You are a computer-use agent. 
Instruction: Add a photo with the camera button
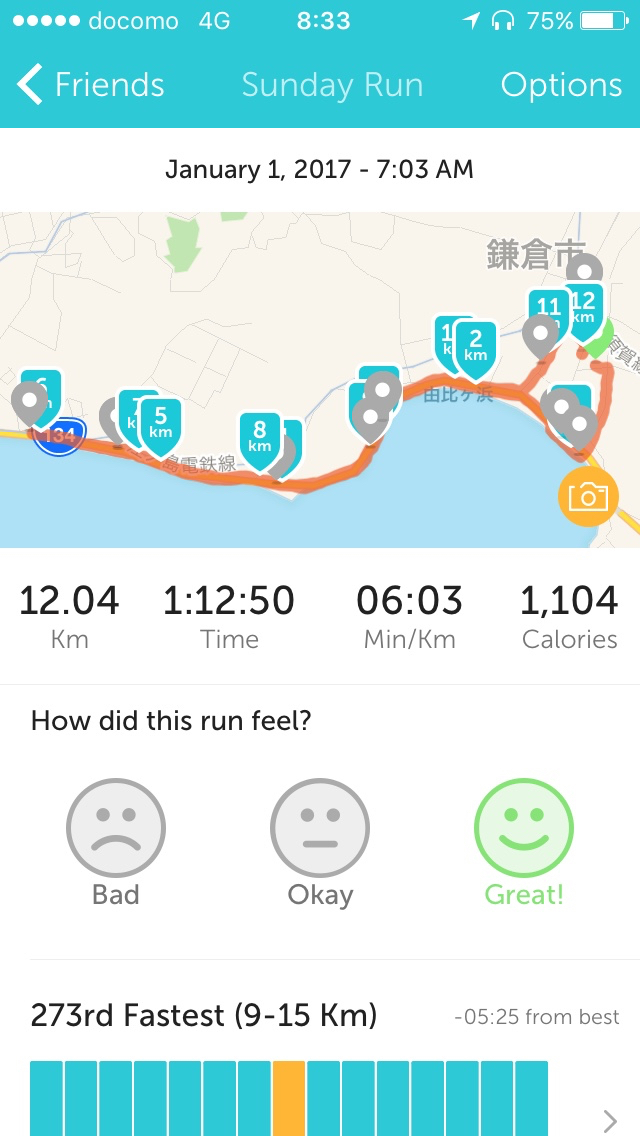tap(588, 496)
